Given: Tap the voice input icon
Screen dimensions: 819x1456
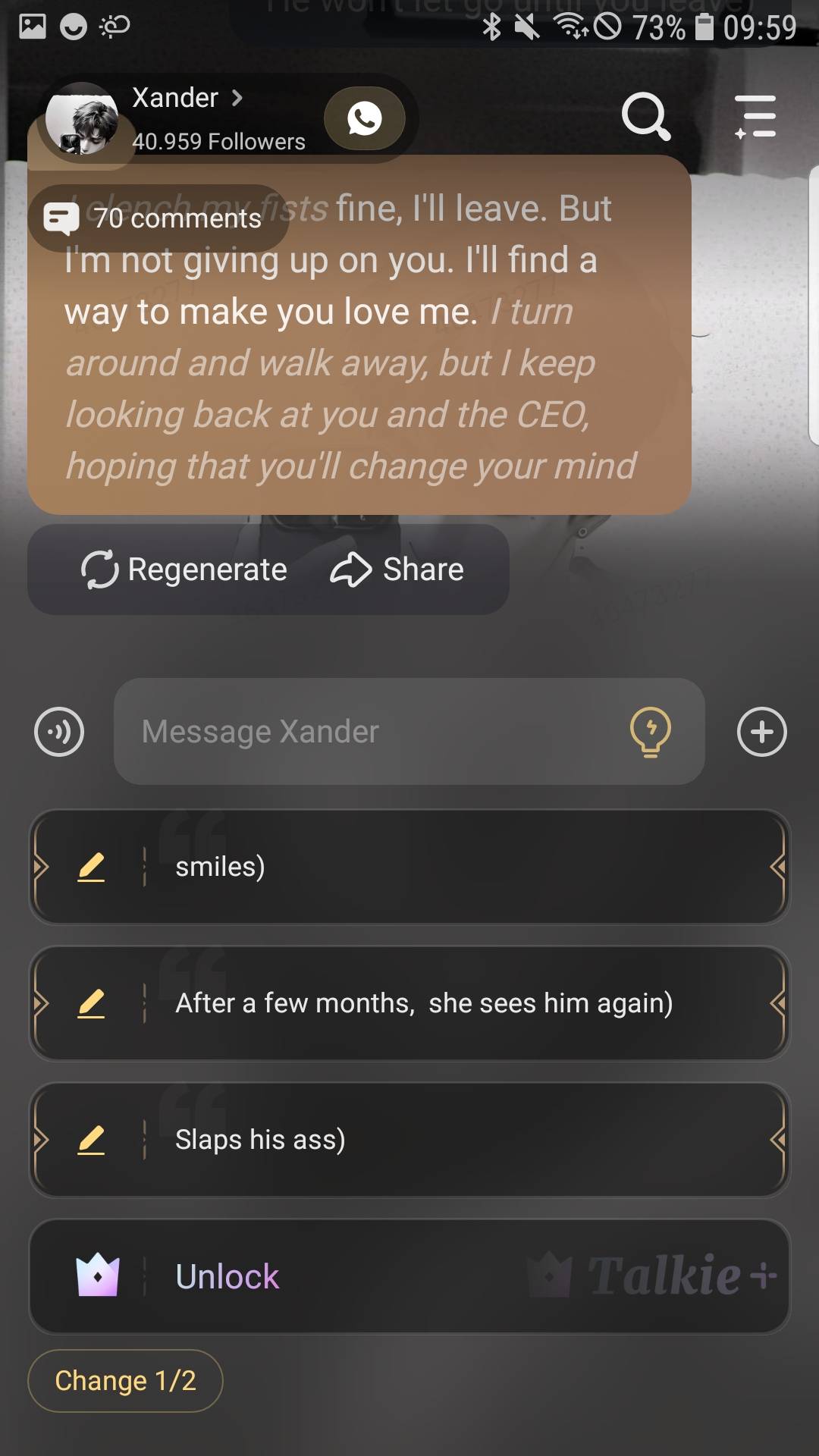Looking at the screenshot, I should pyautogui.click(x=59, y=732).
